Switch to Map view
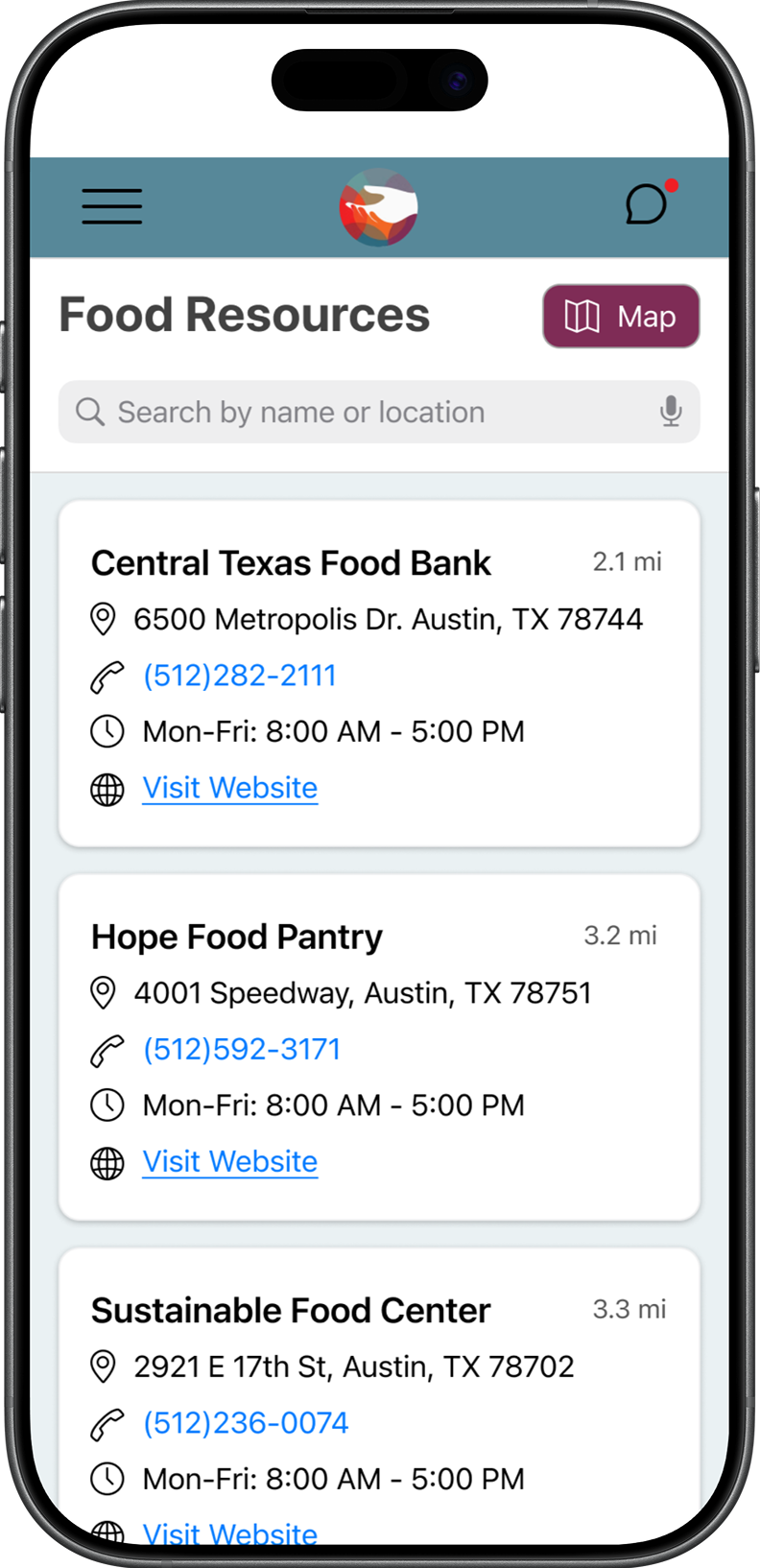 click(x=621, y=317)
